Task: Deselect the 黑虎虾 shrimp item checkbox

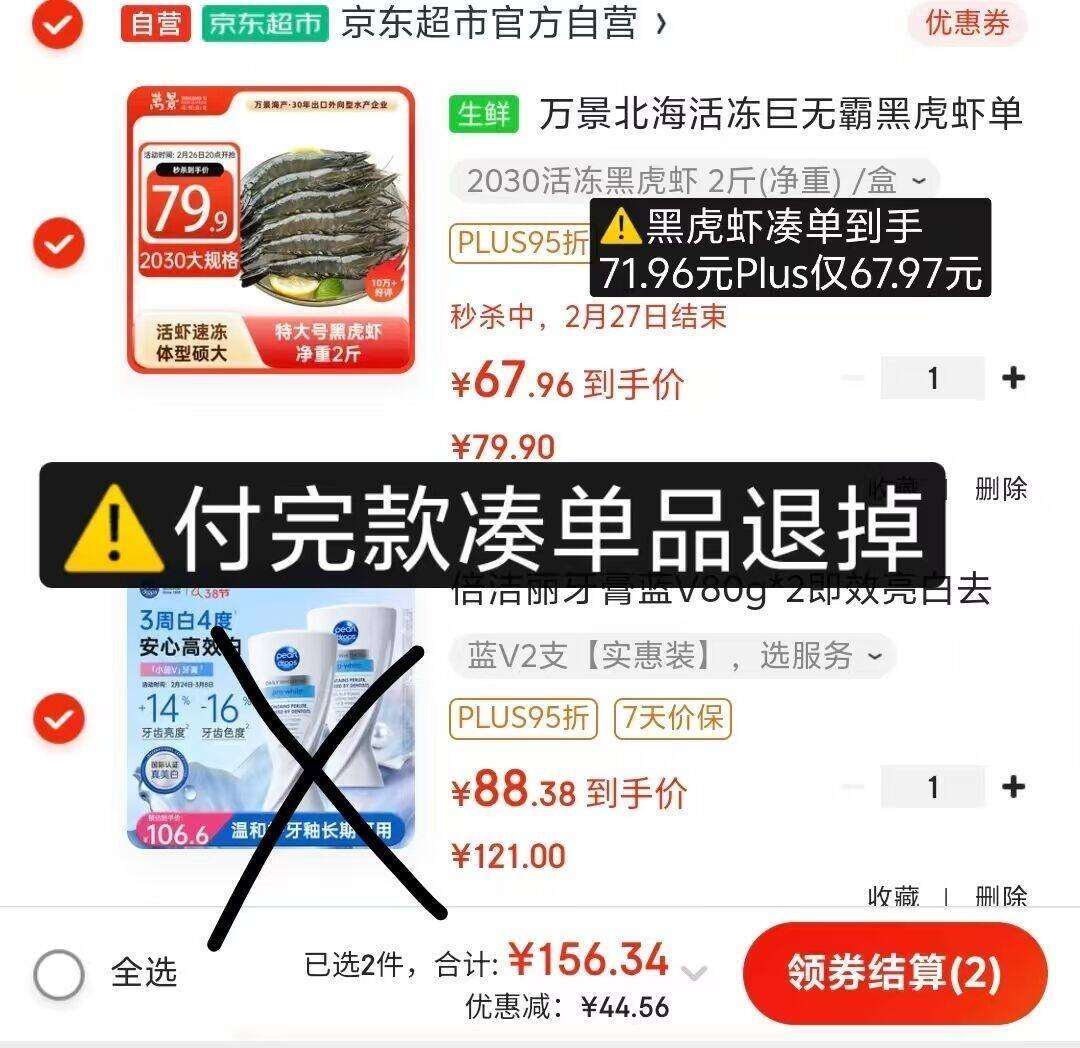Action: coord(59,242)
